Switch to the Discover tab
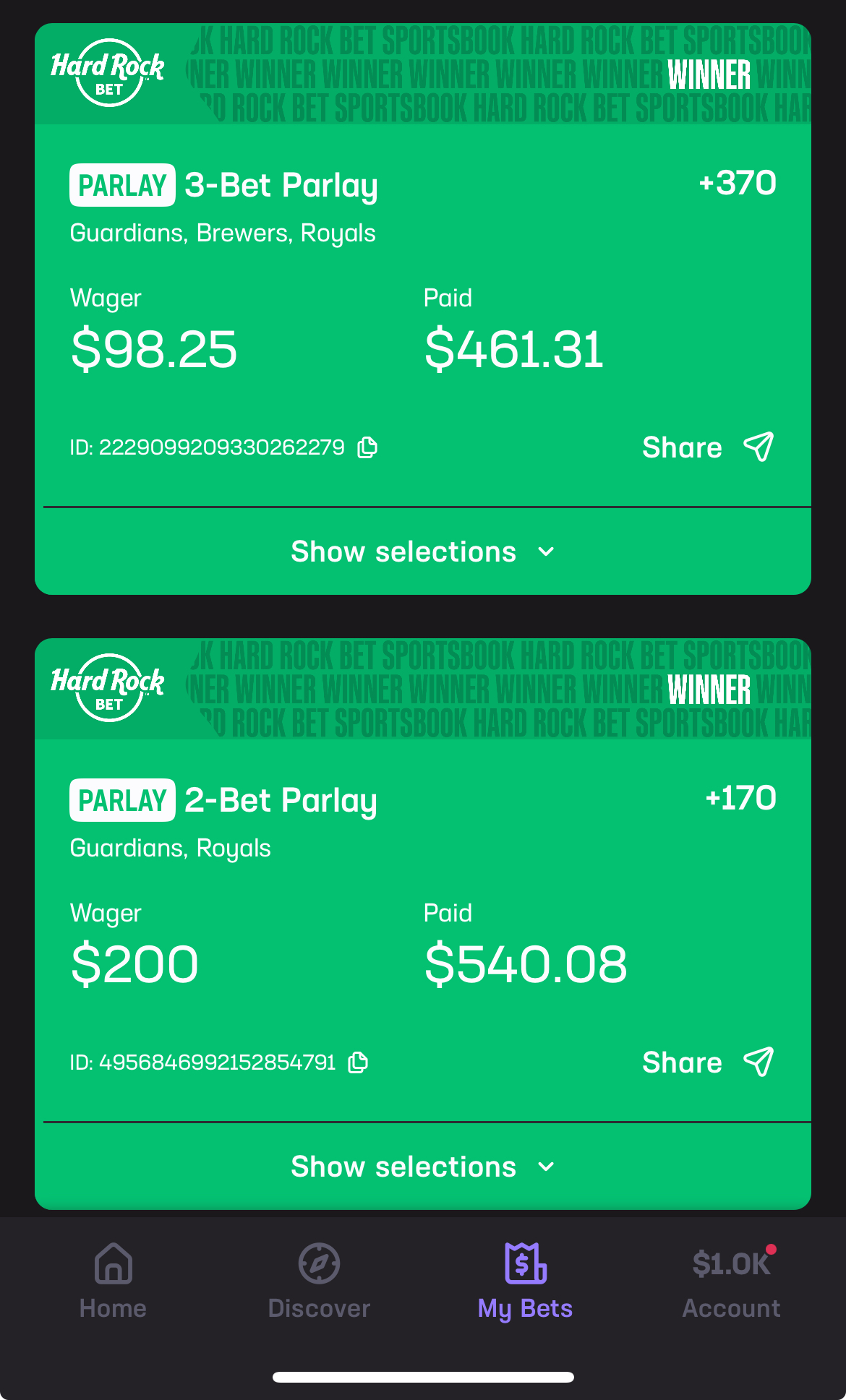846x1400 pixels. tap(319, 1281)
